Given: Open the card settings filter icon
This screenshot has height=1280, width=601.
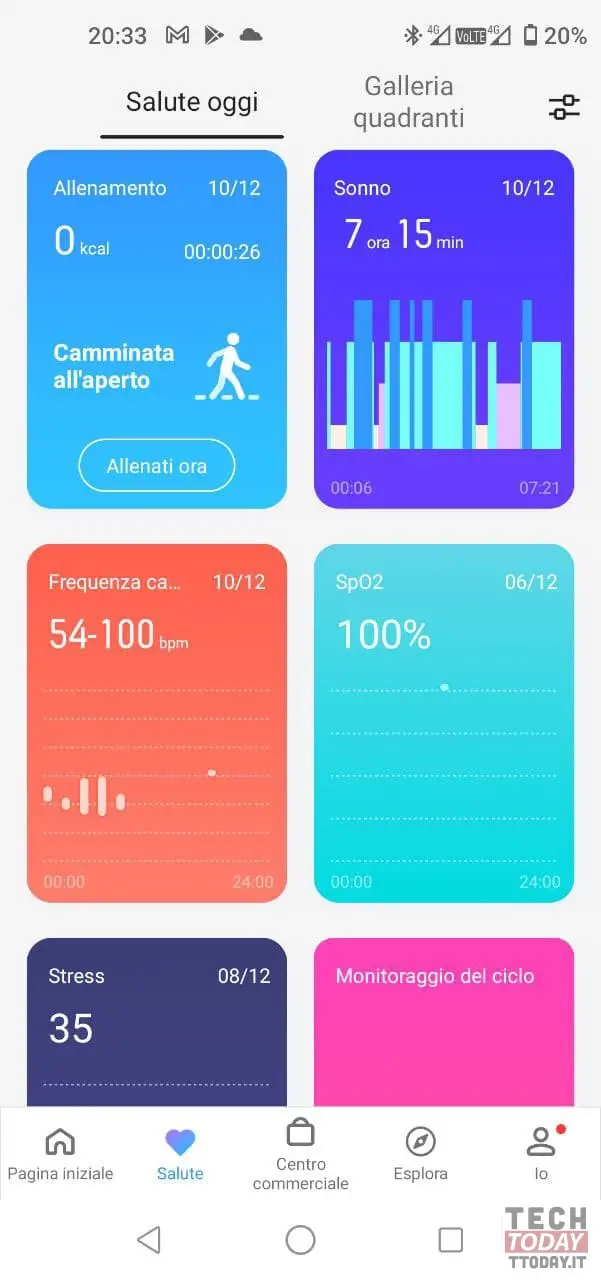Looking at the screenshot, I should [x=565, y=107].
